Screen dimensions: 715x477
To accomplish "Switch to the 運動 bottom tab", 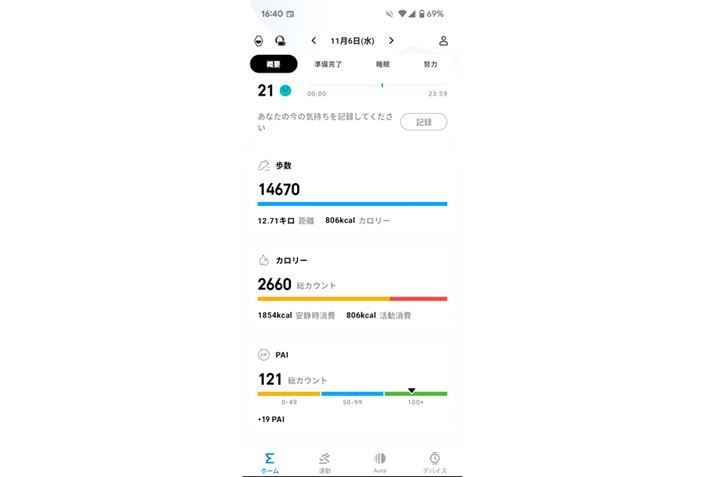I will (x=325, y=462).
